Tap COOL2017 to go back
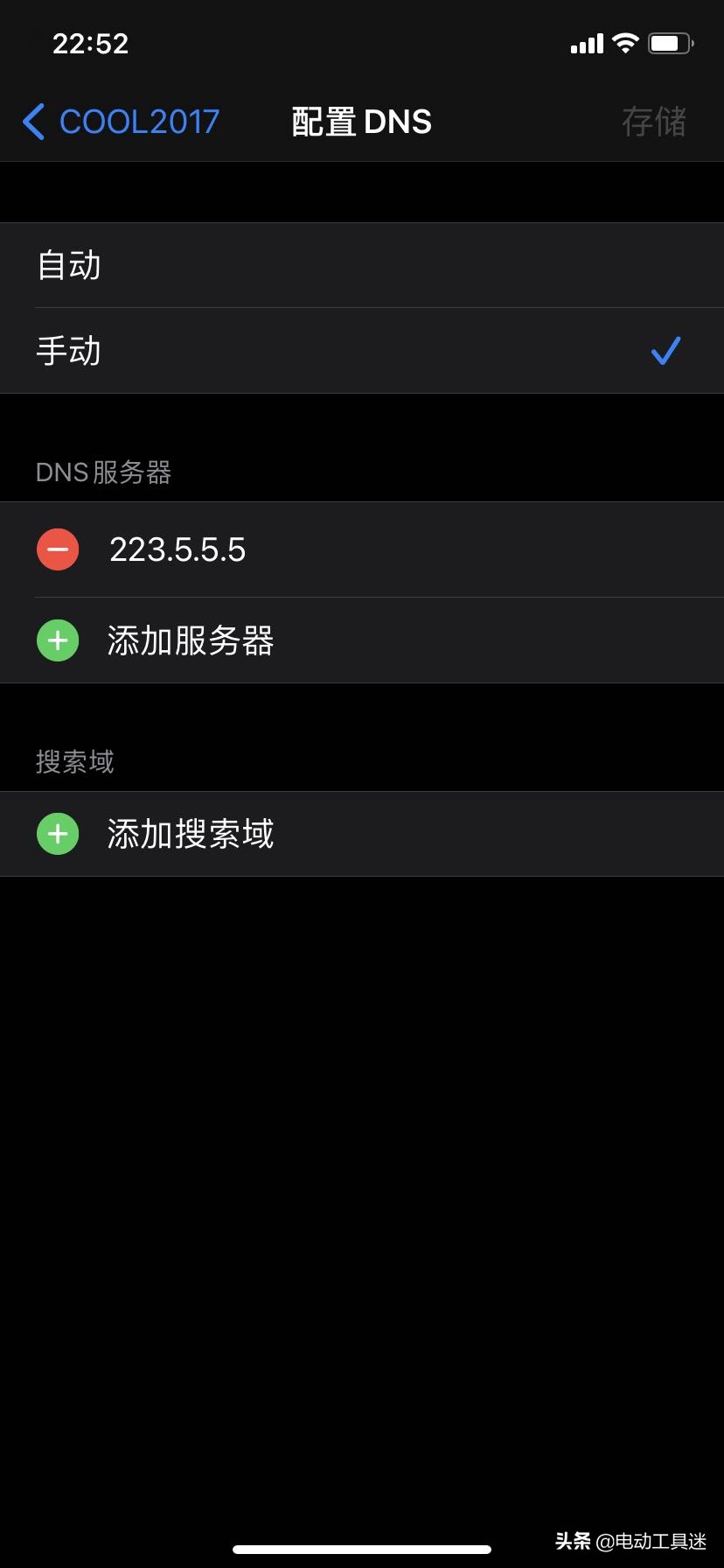This screenshot has height=1568, width=724. pos(138,122)
